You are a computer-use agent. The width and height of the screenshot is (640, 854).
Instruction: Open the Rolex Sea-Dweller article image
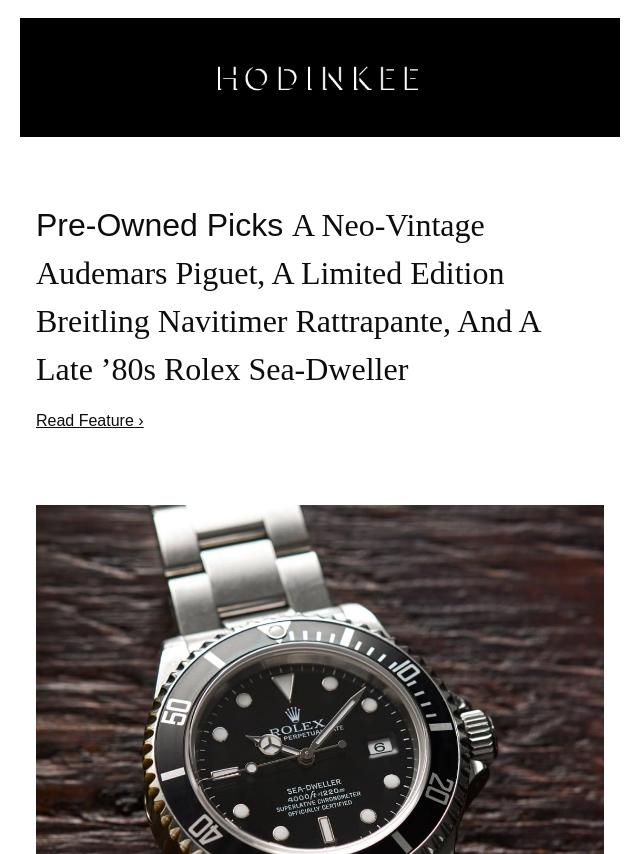pyautogui.click(x=320, y=680)
